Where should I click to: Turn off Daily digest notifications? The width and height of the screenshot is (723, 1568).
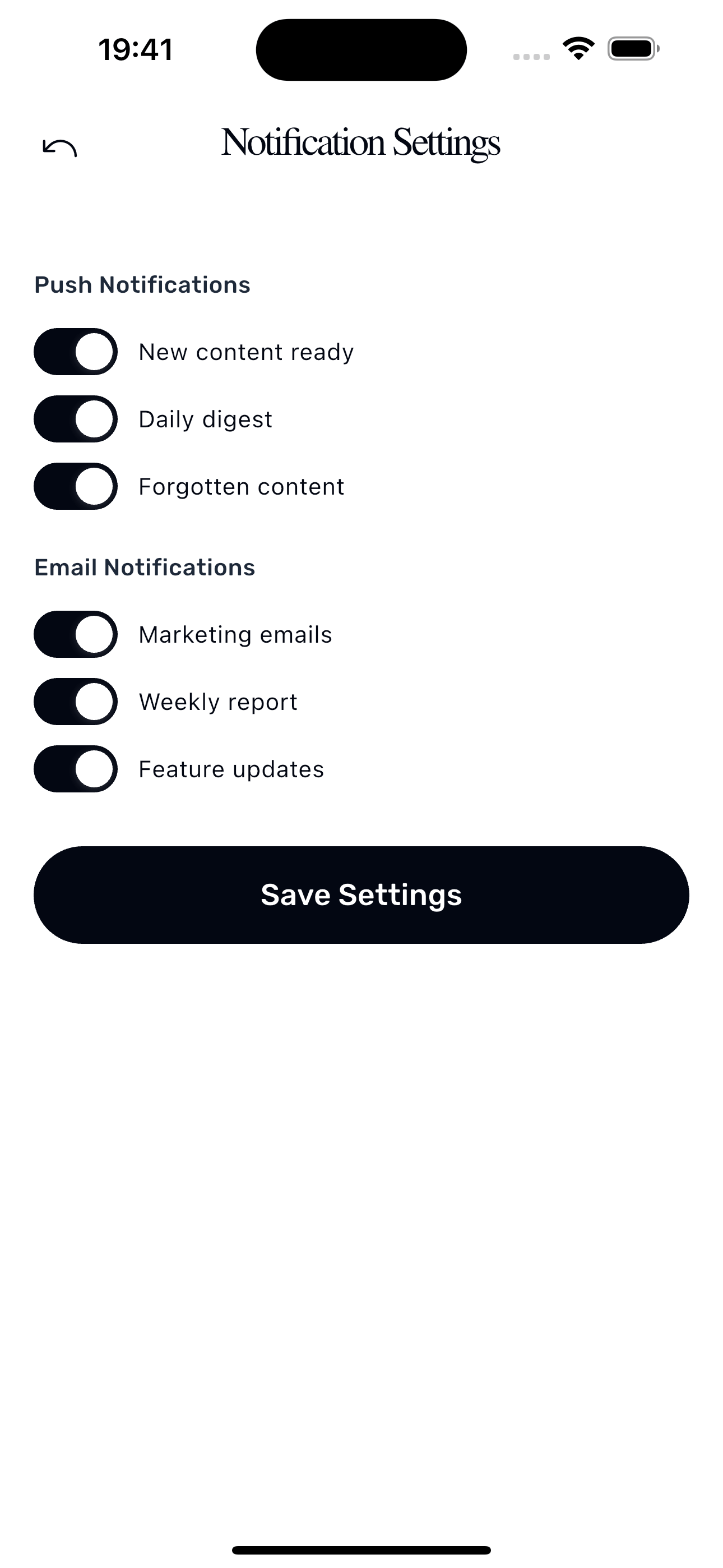[x=76, y=419]
